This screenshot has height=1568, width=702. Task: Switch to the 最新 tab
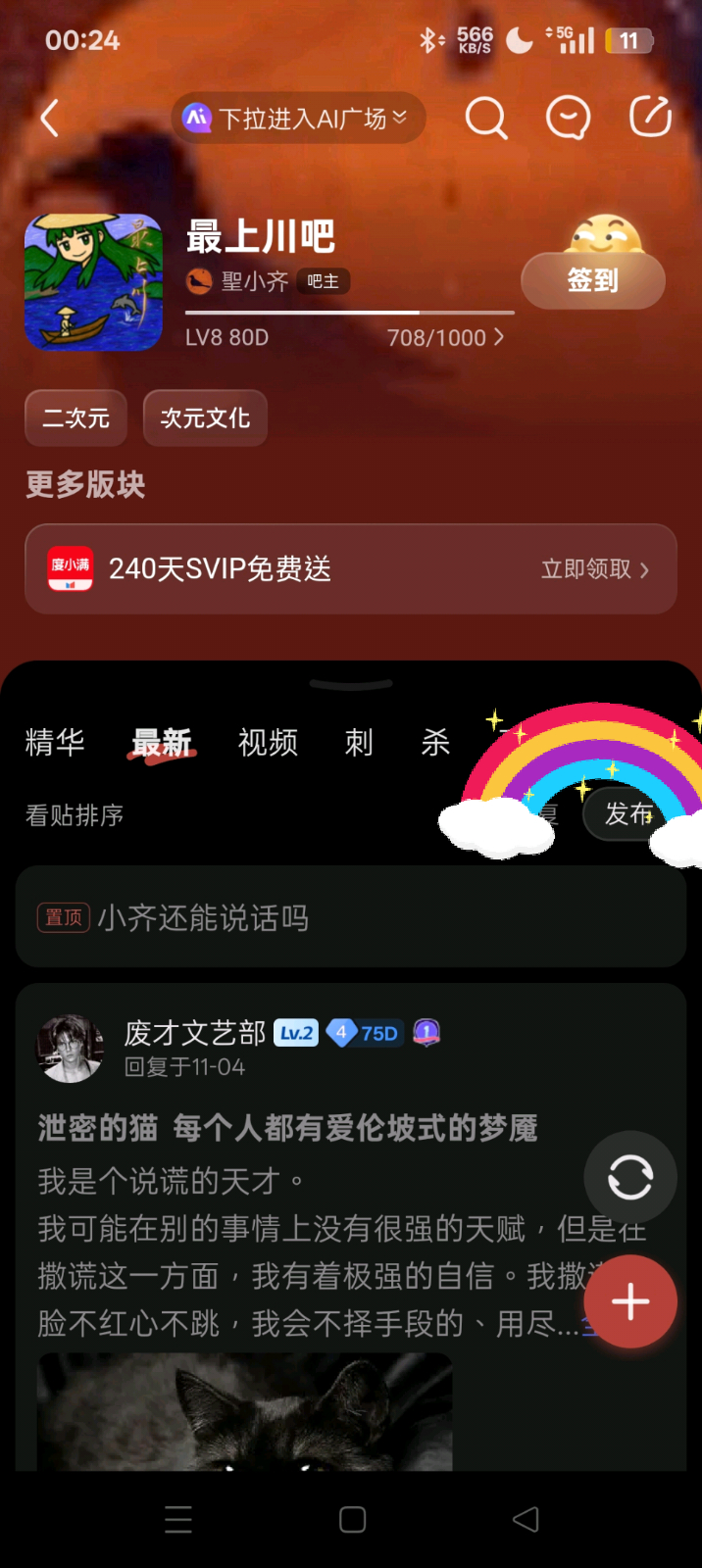[x=162, y=743]
